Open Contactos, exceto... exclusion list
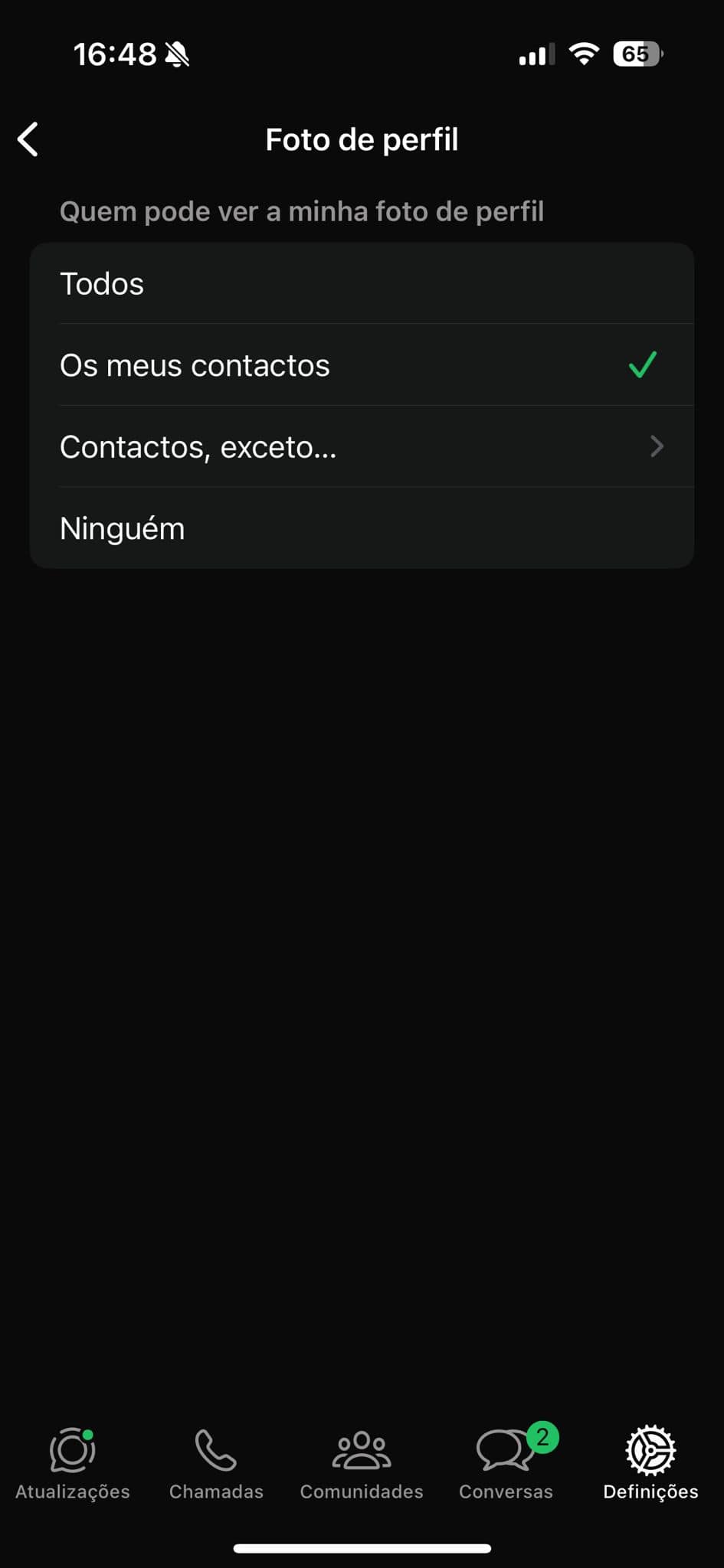Screen dimensions: 724x1568 (x=362, y=447)
